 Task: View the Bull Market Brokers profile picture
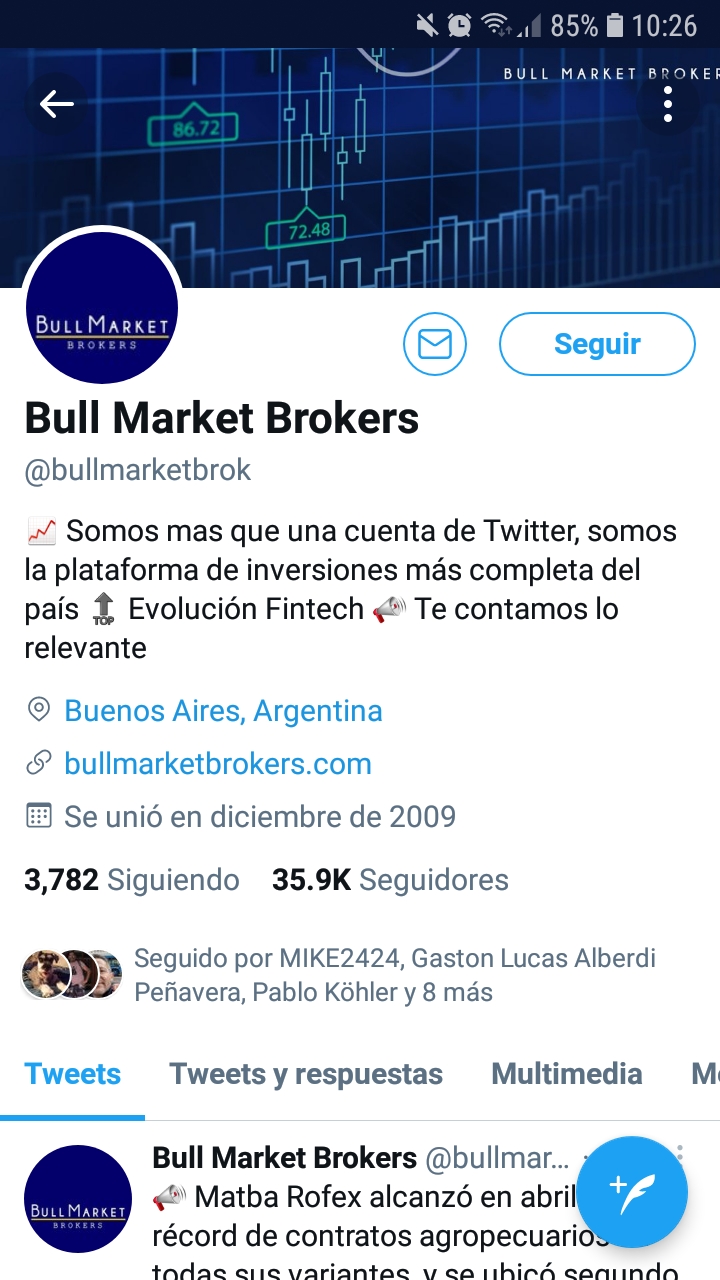(x=101, y=308)
